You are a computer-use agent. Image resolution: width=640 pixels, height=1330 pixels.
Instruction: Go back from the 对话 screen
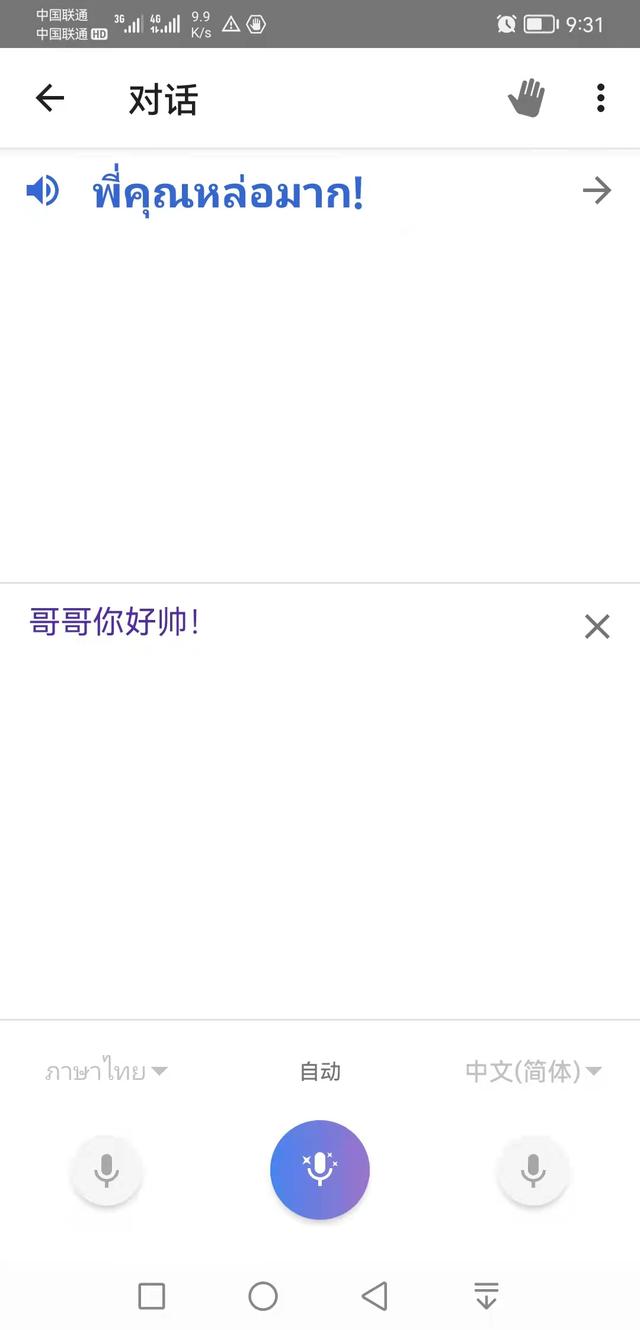[x=49, y=98]
